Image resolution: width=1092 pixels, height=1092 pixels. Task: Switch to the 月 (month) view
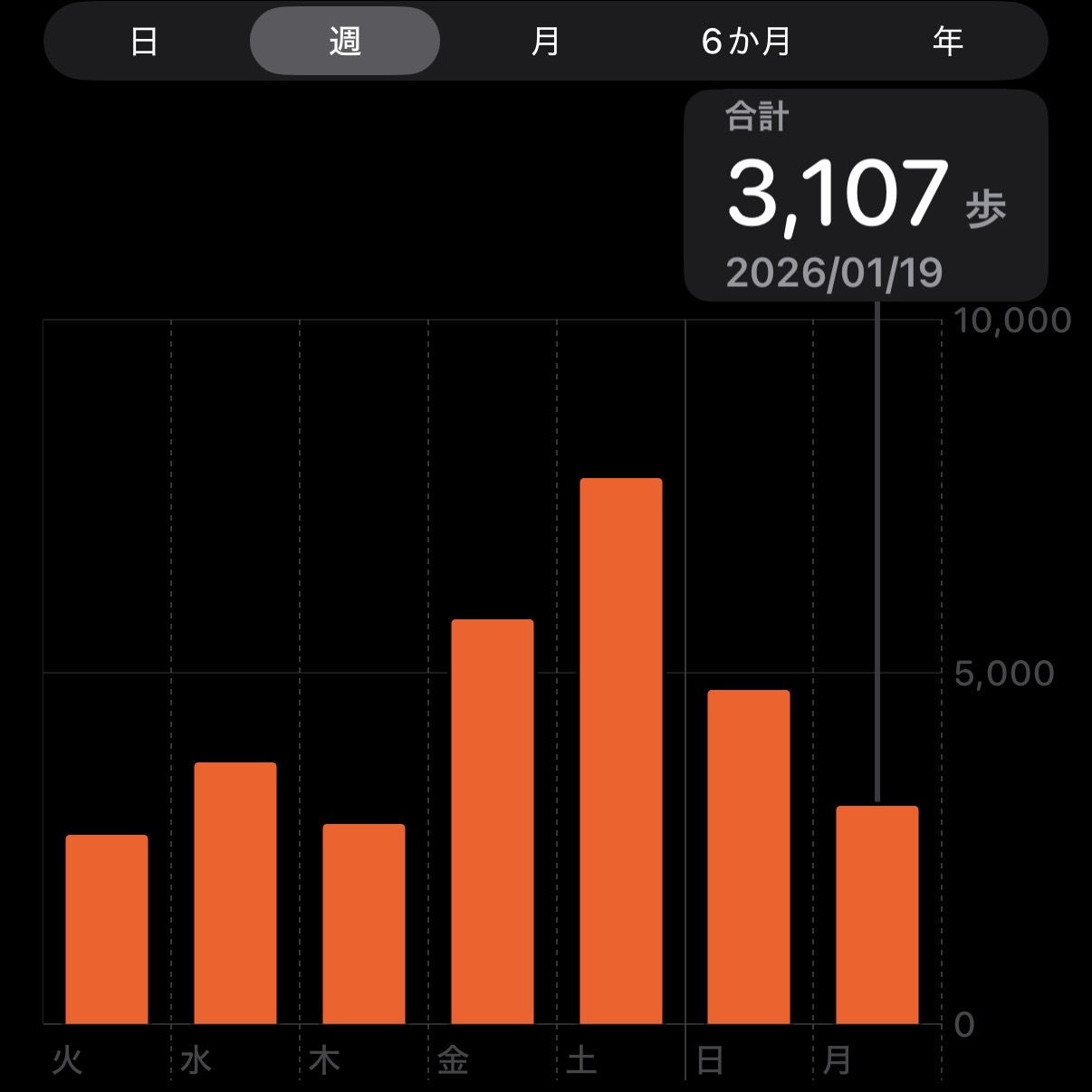coord(545,42)
